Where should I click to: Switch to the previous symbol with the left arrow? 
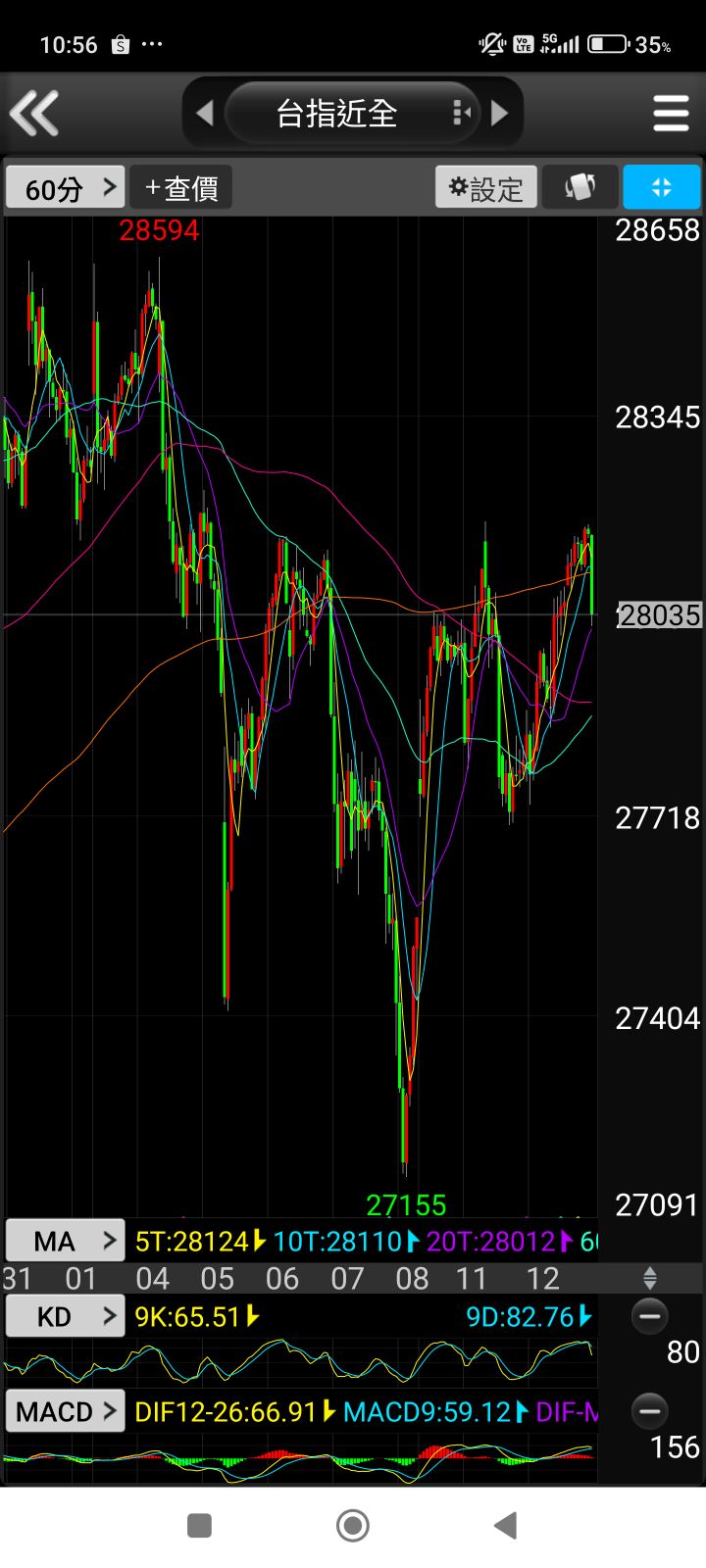point(205,114)
